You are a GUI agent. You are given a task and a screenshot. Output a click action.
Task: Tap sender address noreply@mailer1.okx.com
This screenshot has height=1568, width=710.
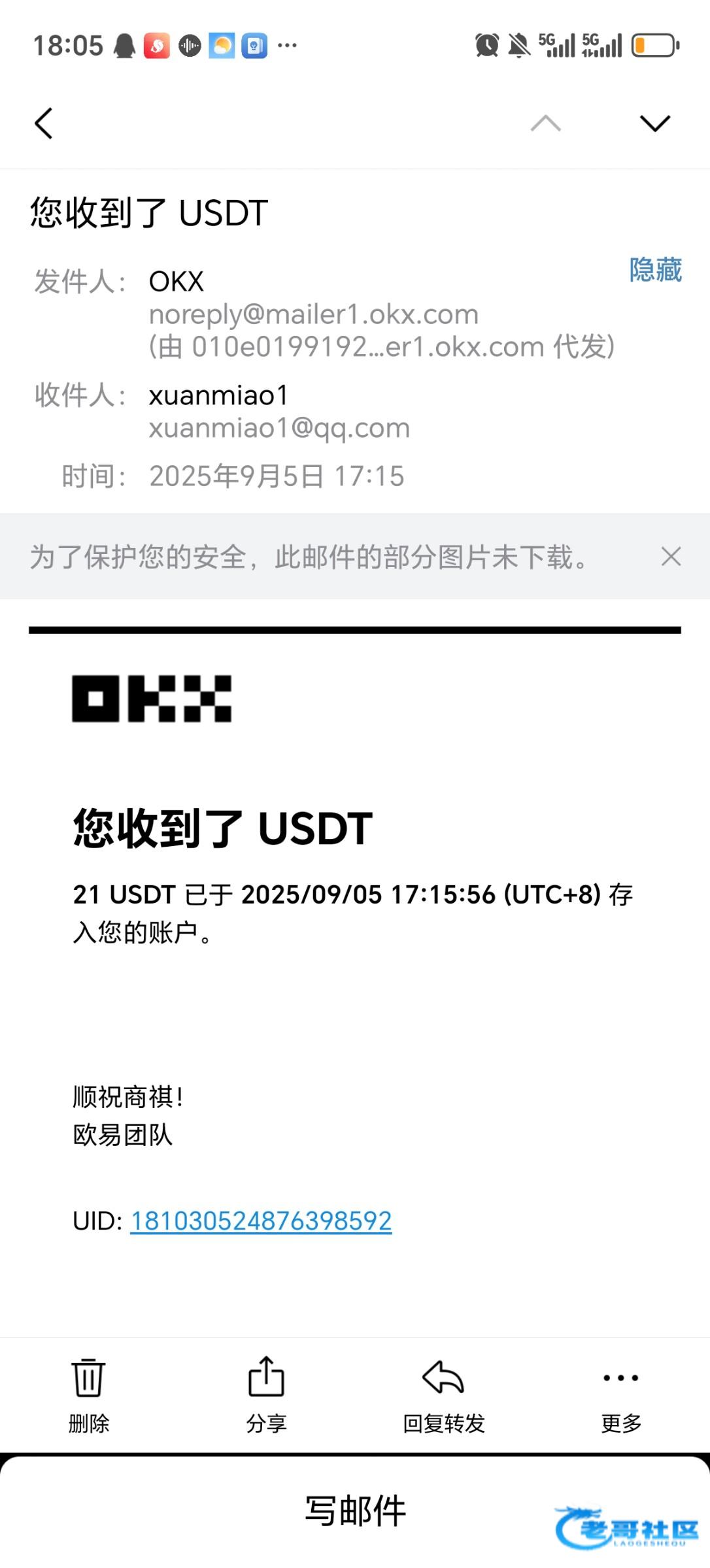click(314, 315)
